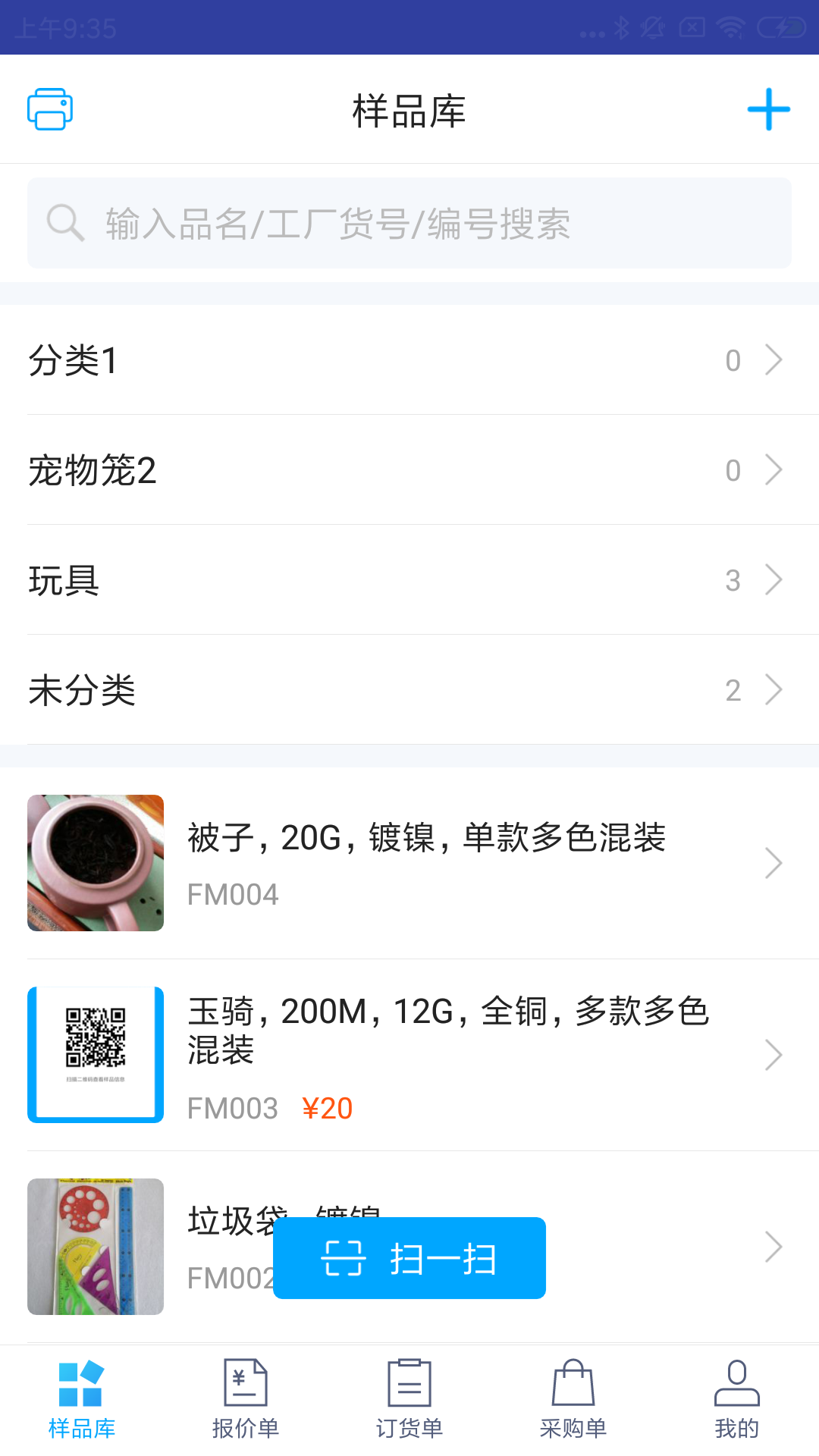
Task: Open the 玩具 category with 3 items
Action: point(409,579)
